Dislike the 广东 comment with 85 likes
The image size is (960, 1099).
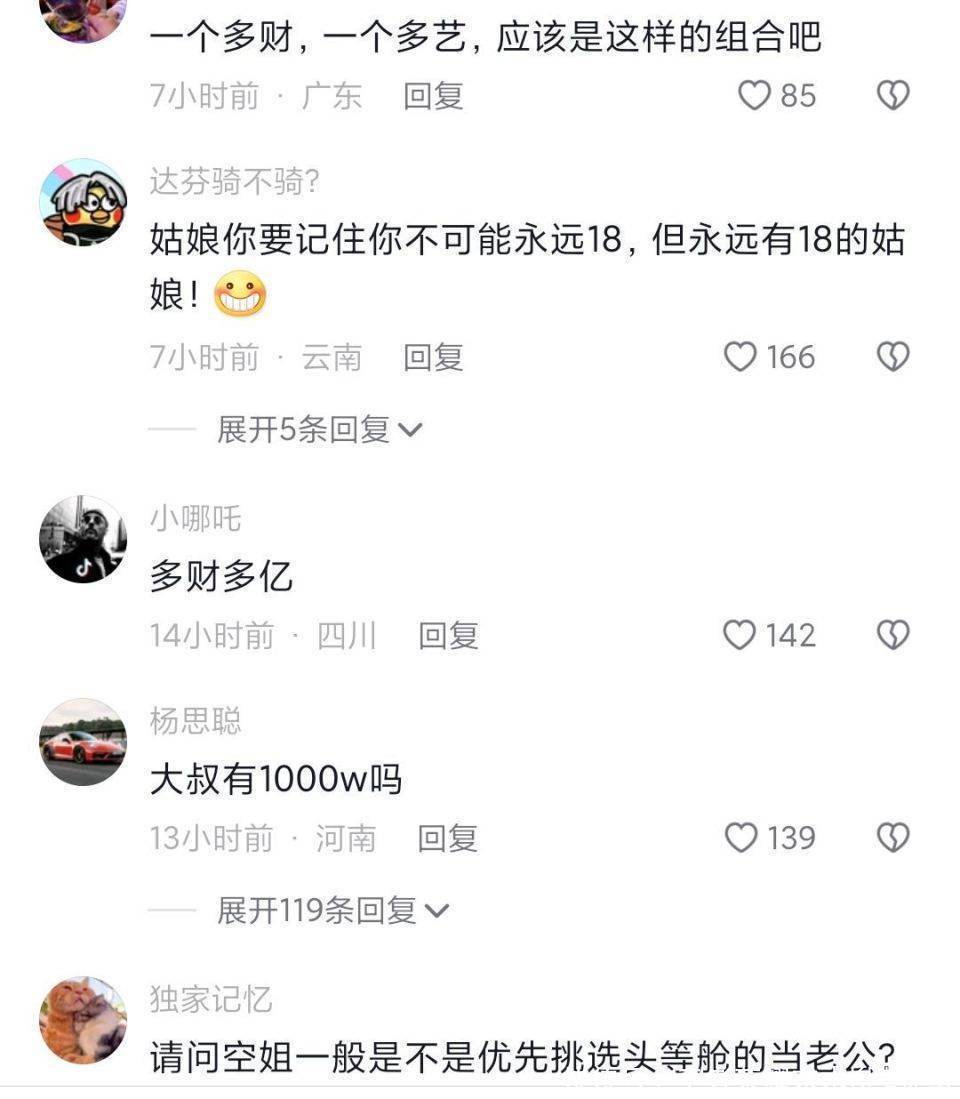tap(892, 95)
